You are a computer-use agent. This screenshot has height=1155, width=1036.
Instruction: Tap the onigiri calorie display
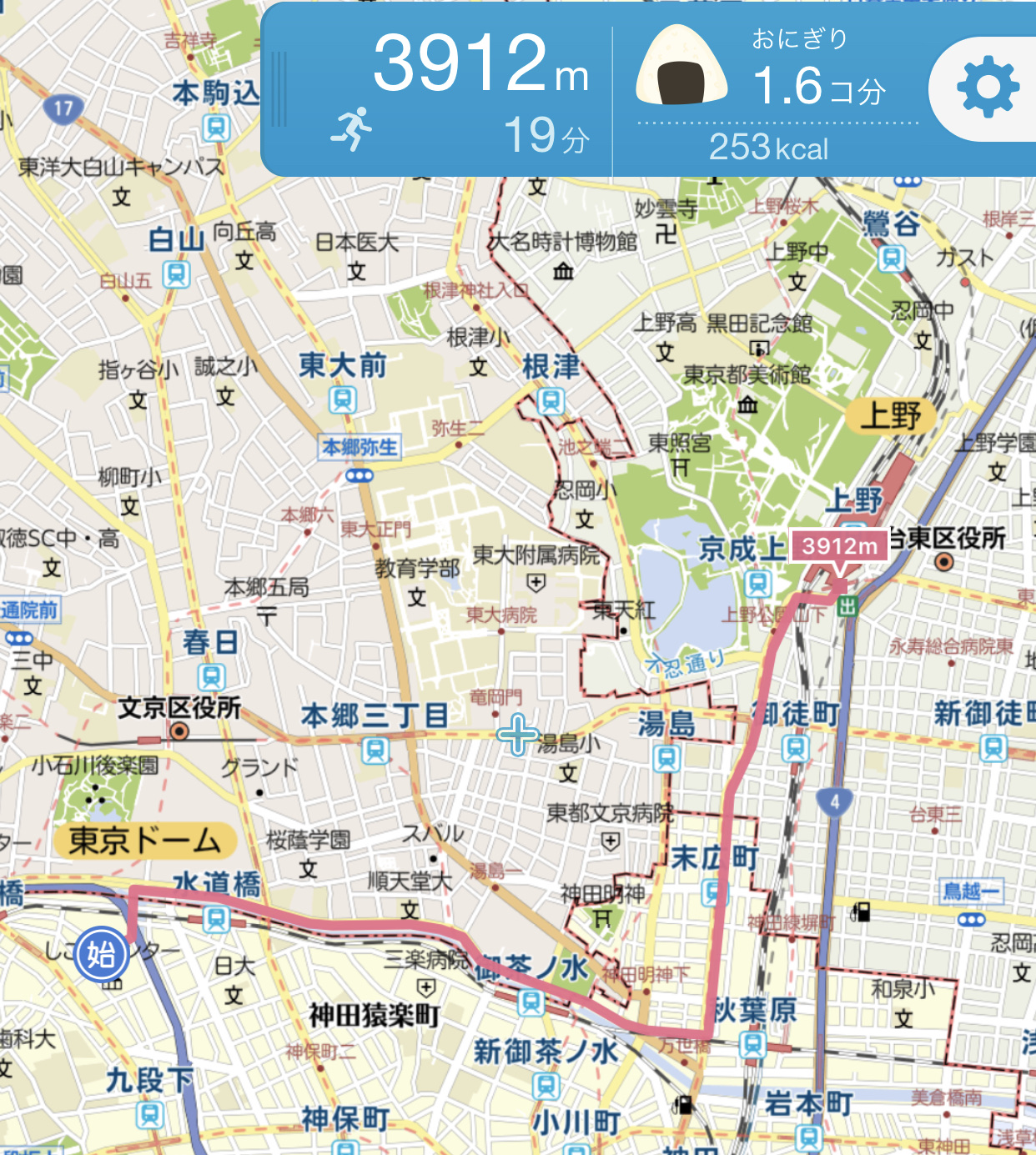tap(681, 67)
